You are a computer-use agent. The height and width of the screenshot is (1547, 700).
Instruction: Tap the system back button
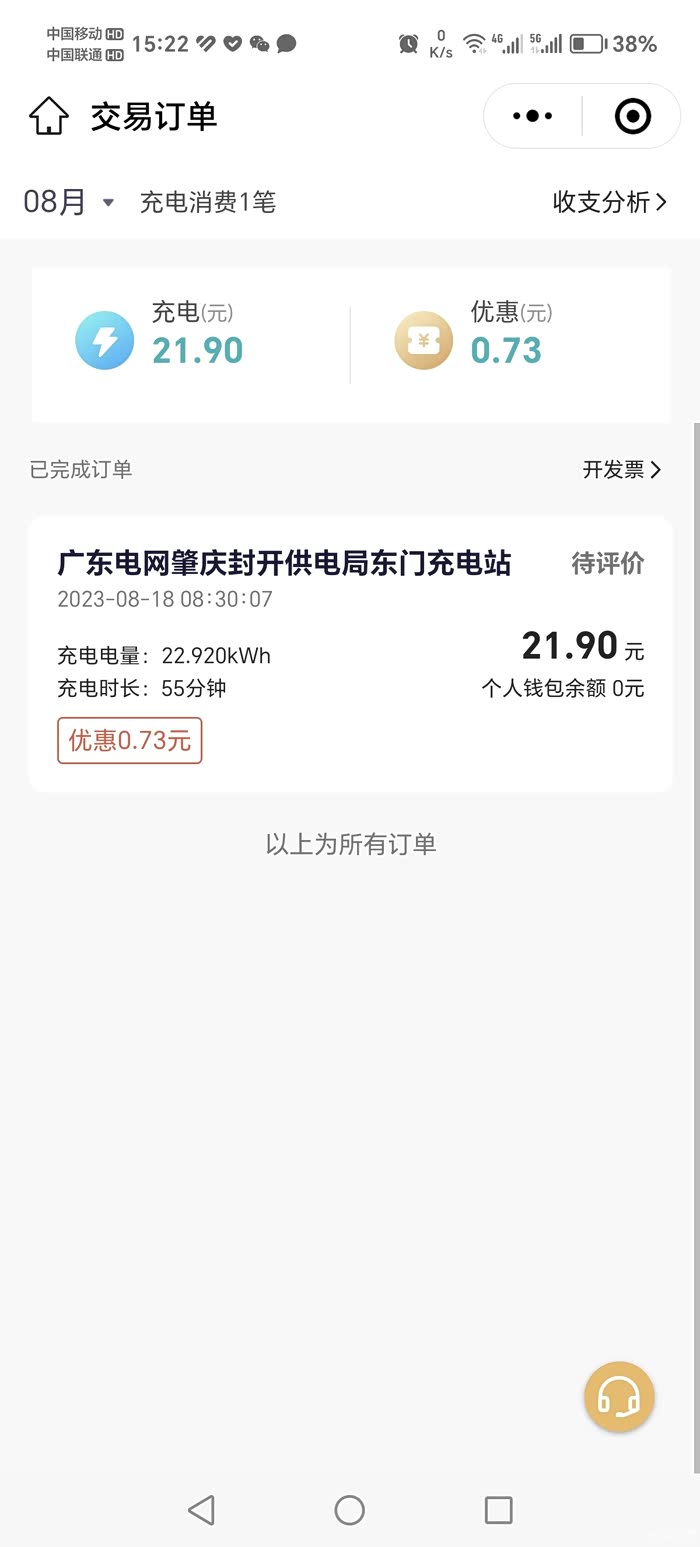[201, 1510]
